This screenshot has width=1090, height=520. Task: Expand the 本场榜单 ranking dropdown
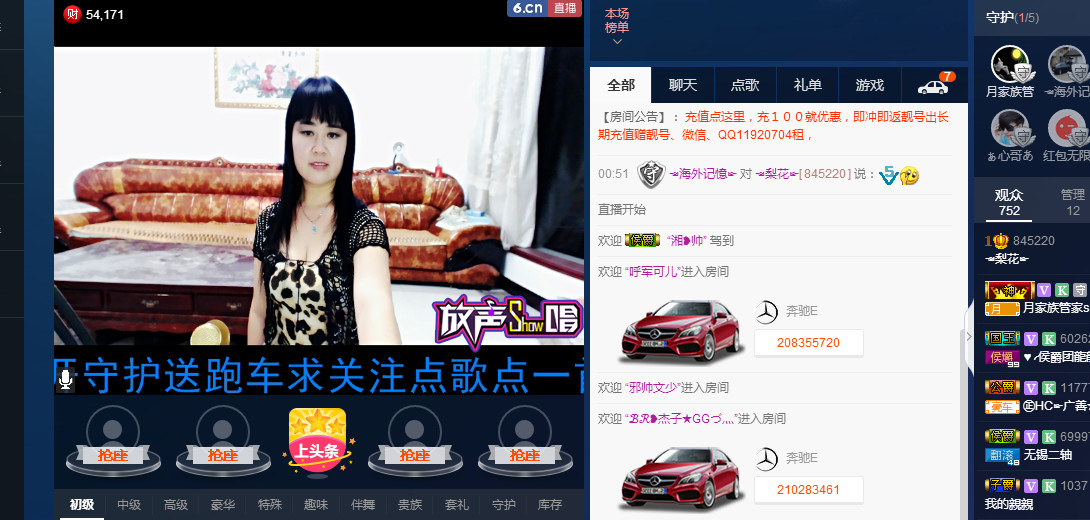617,27
